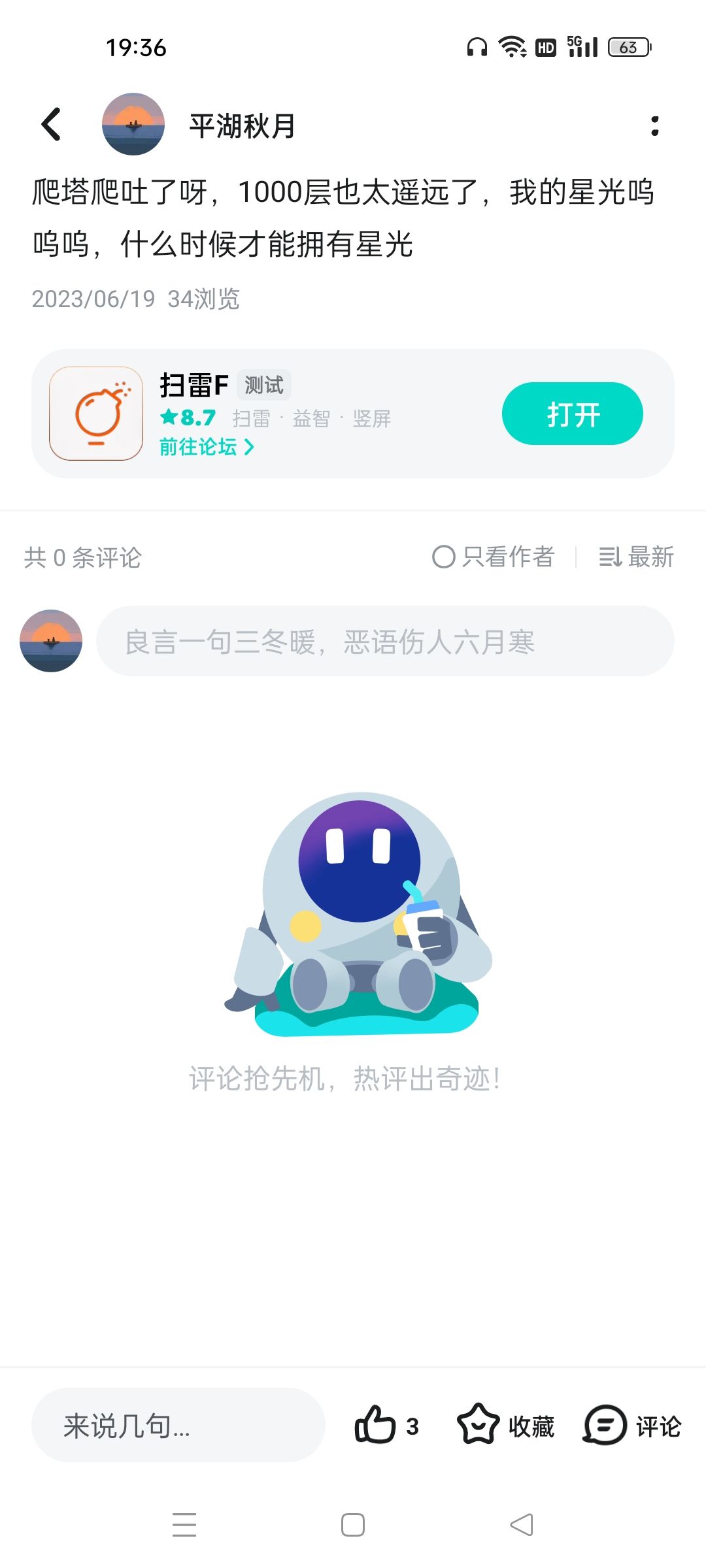
Task: Enable 只看作者 filter
Action: [494, 557]
